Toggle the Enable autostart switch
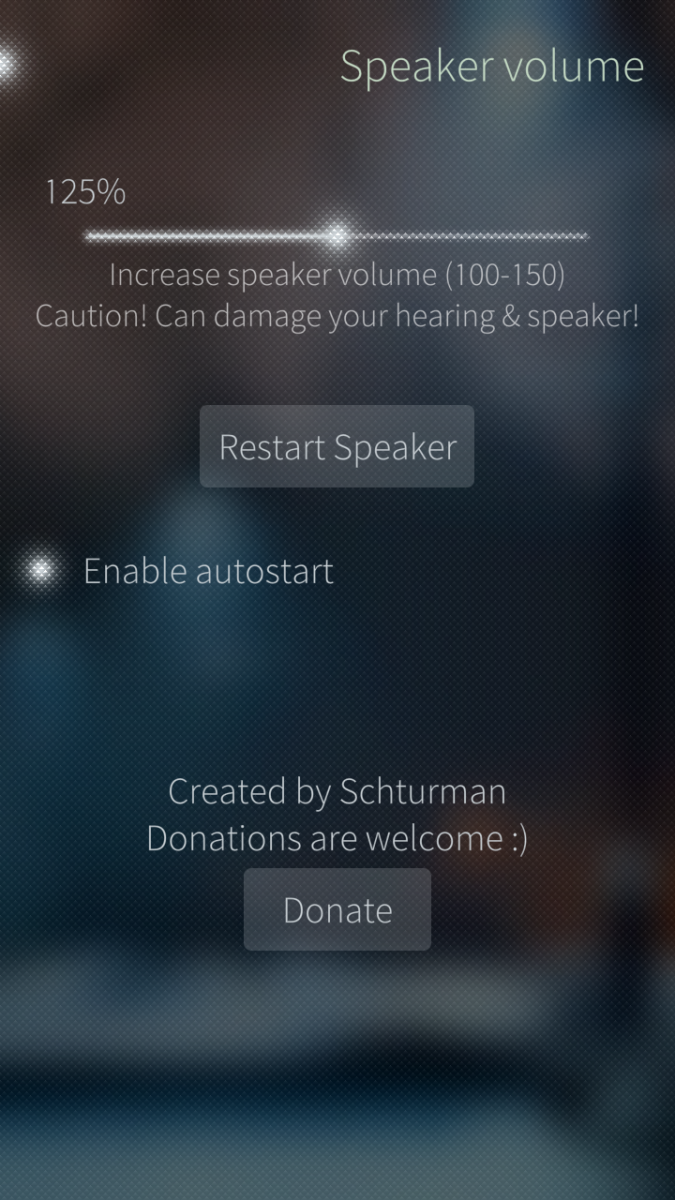This screenshot has width=675, height=1200. 40,570
